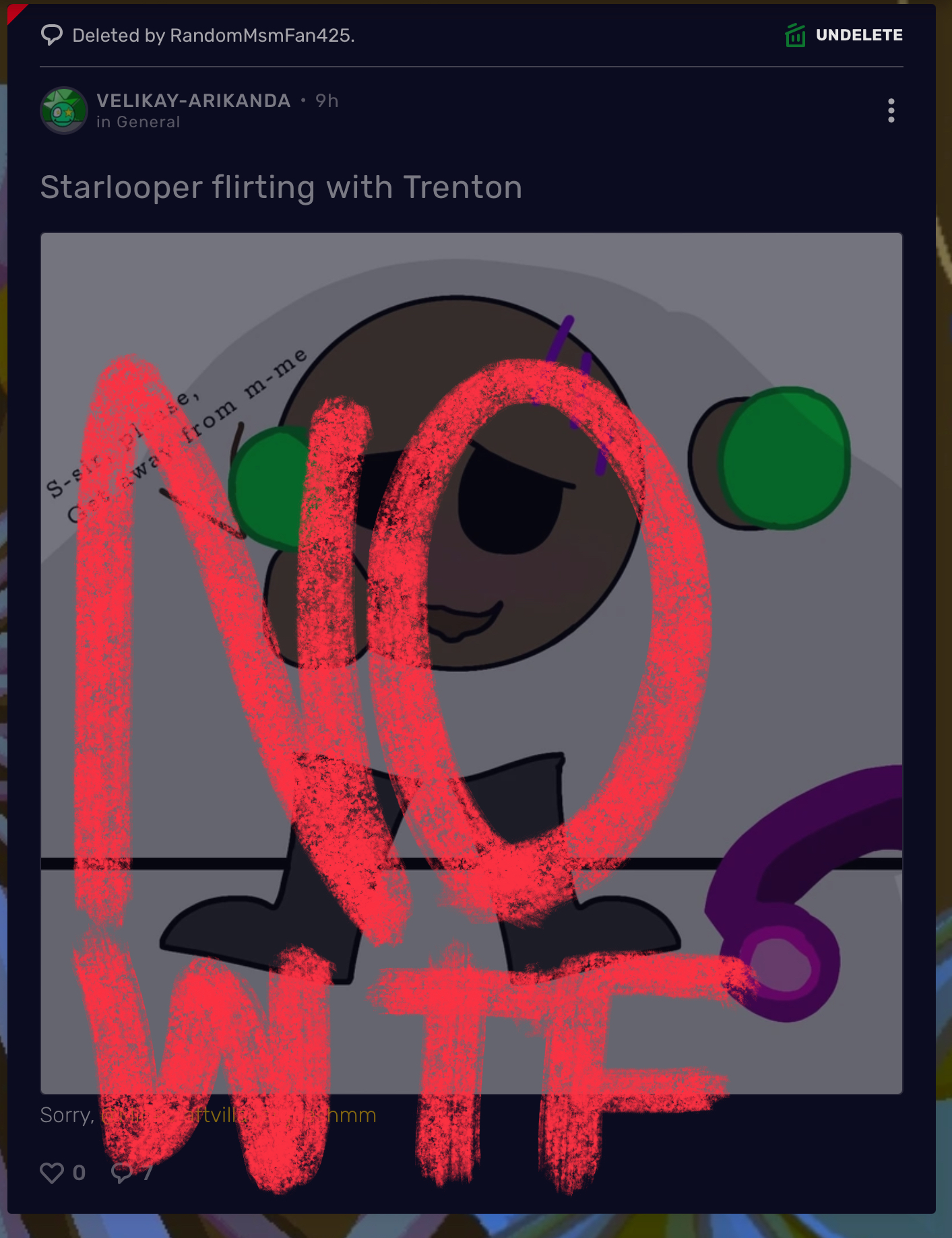Open the Starlooper flirting with Trenton image
The height and width of the screenshot is (1238, 952).
coord(471,663)
